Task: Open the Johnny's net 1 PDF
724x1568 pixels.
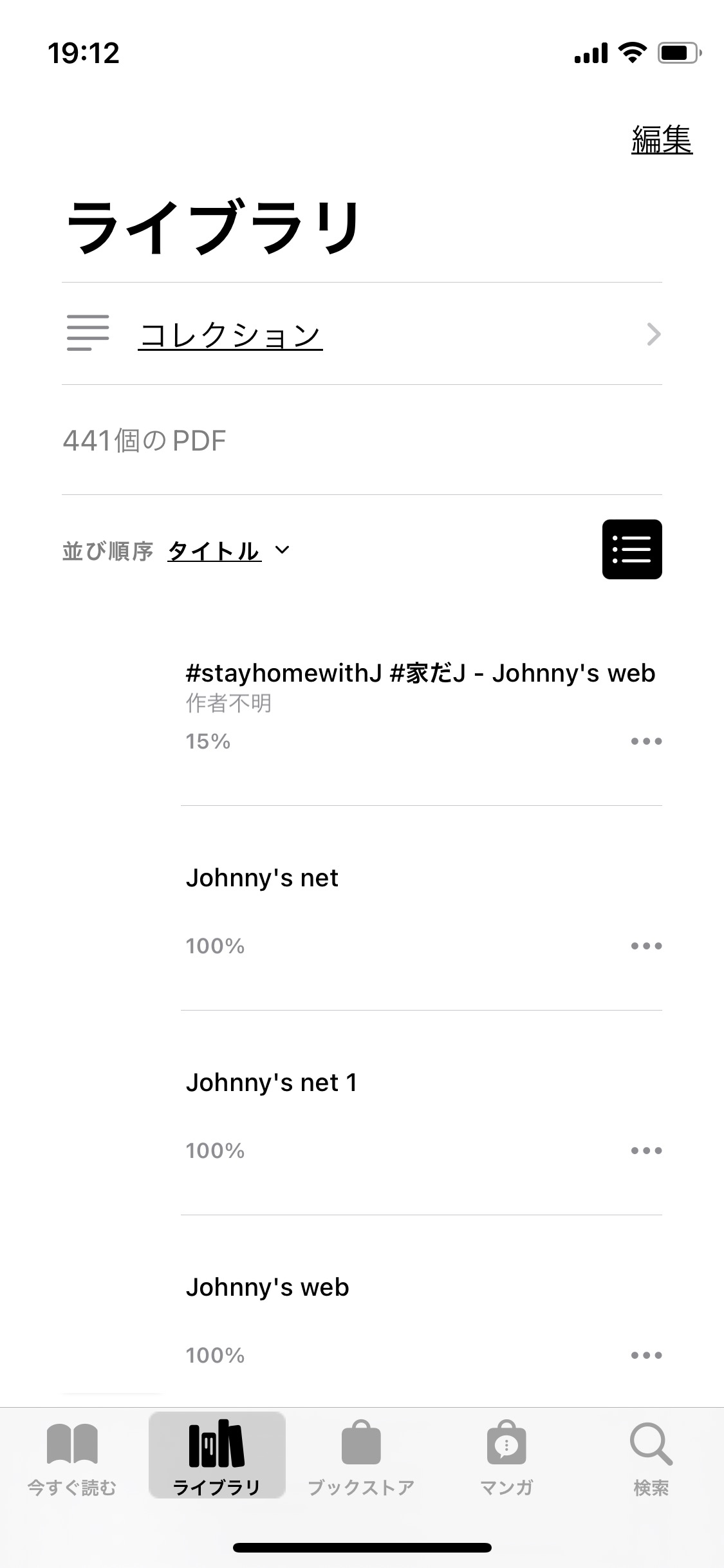Action: coord(272,1083)
